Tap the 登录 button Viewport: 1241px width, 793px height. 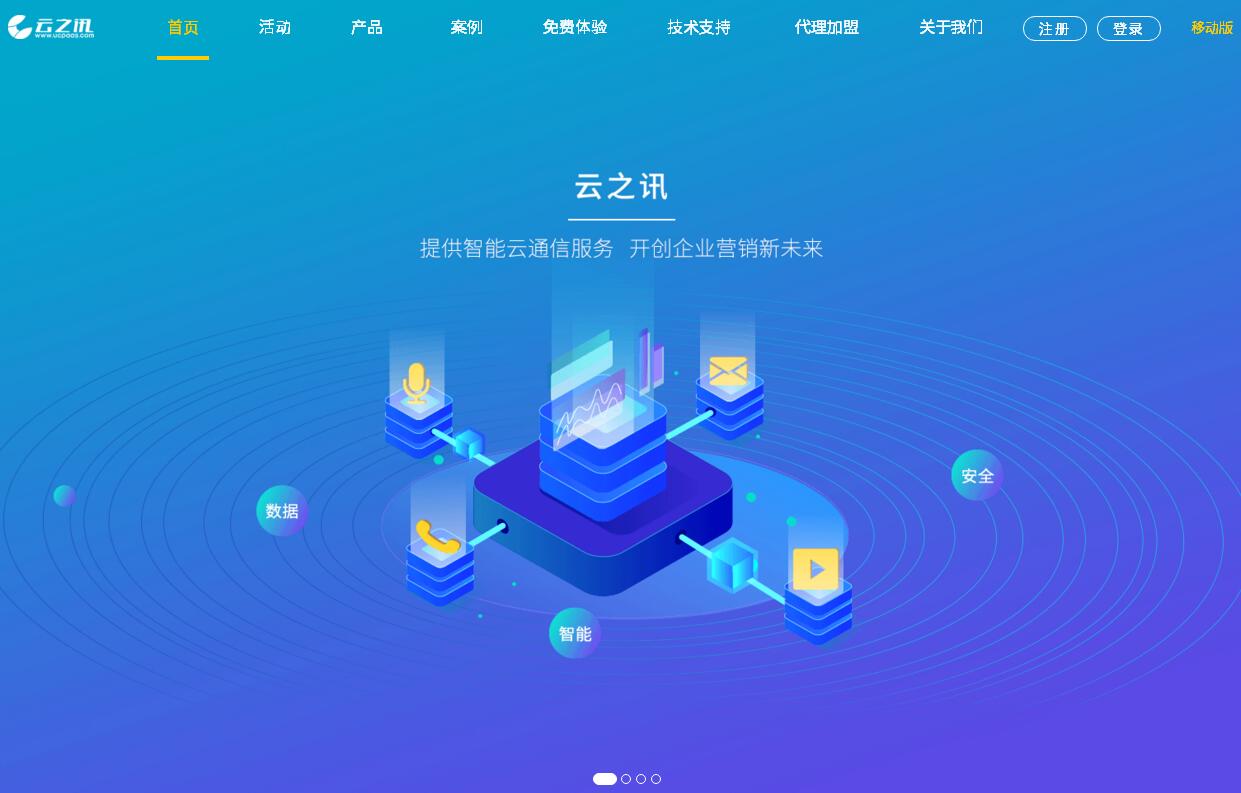pos(1128,29)
